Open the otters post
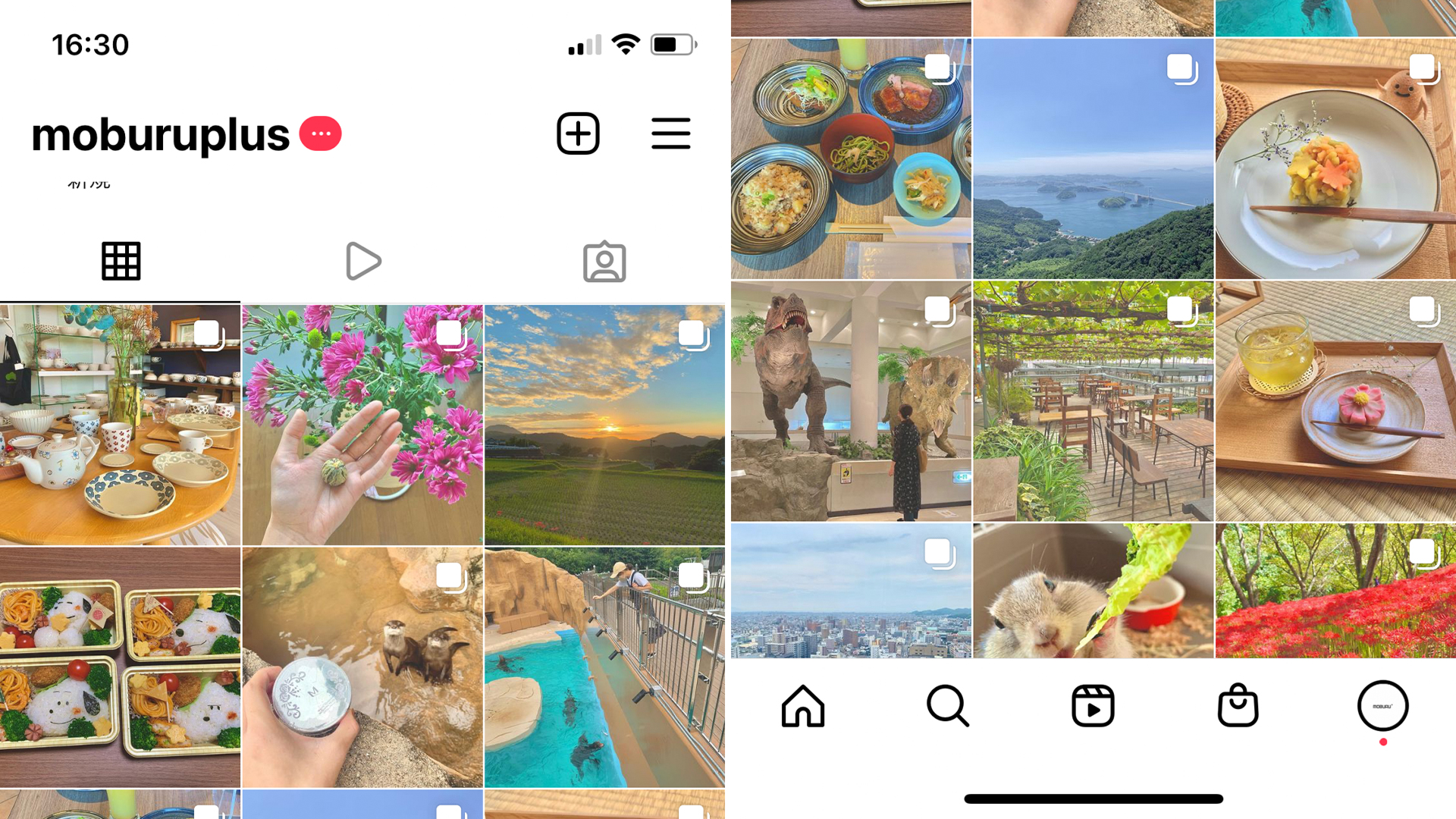This screenshot has width=1456, height=819. pos(362,667)
